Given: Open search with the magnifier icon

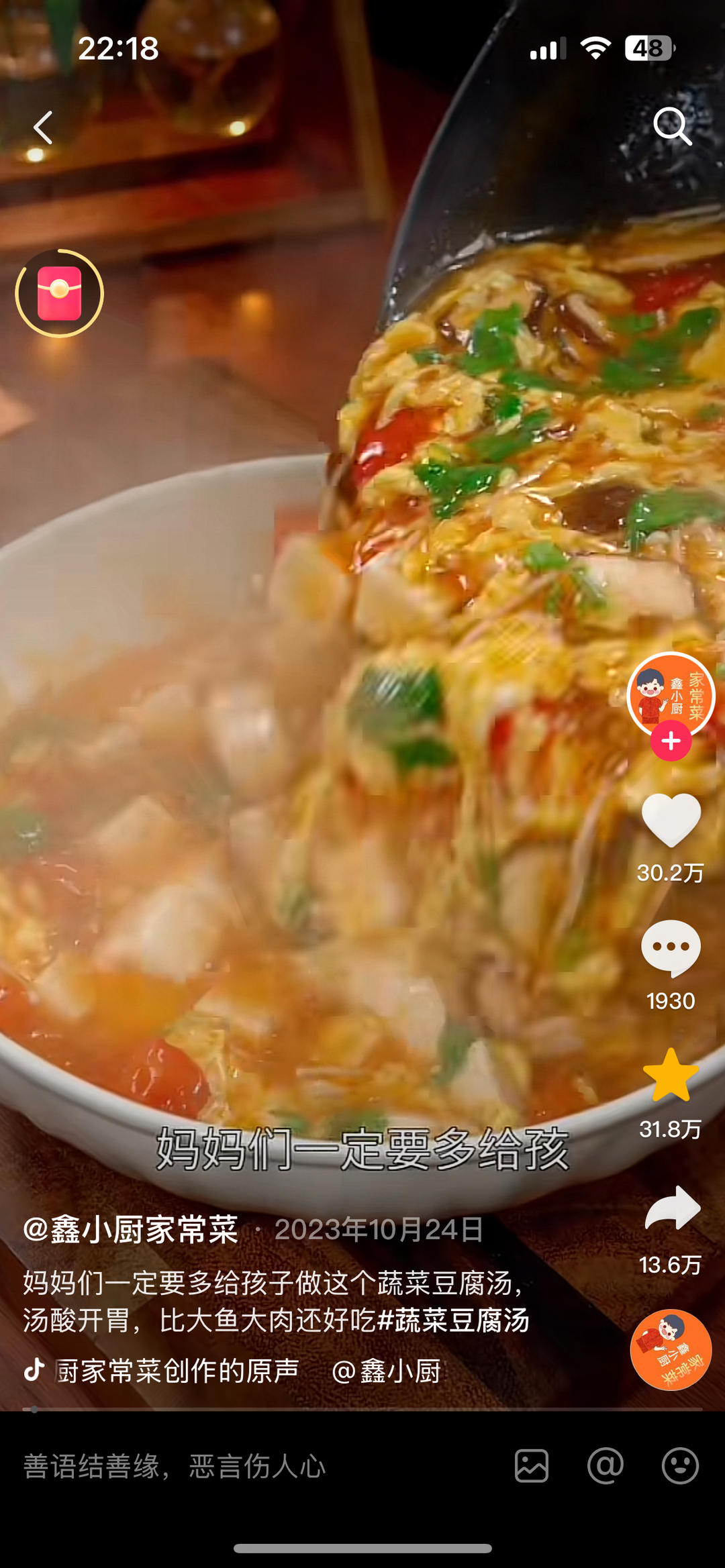Looking at the screenshot, I should coord(672,126).
